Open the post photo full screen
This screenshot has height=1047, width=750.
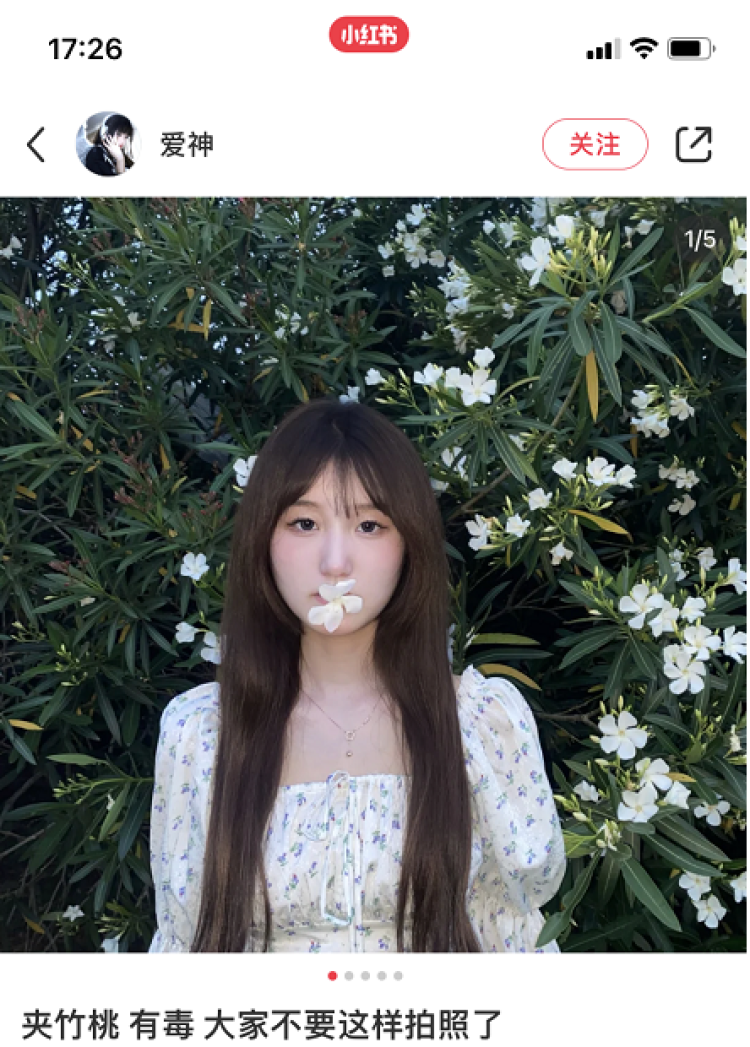pos(374,573)
